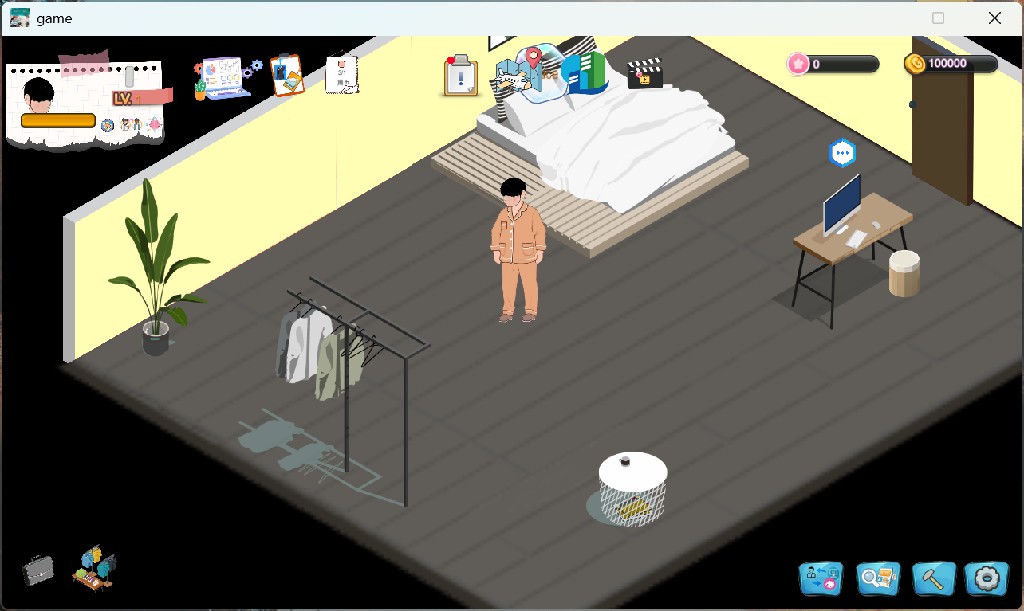Screen dimensions: 1024x611
Task: Open the paper notes icon
Action: point(342,74)
